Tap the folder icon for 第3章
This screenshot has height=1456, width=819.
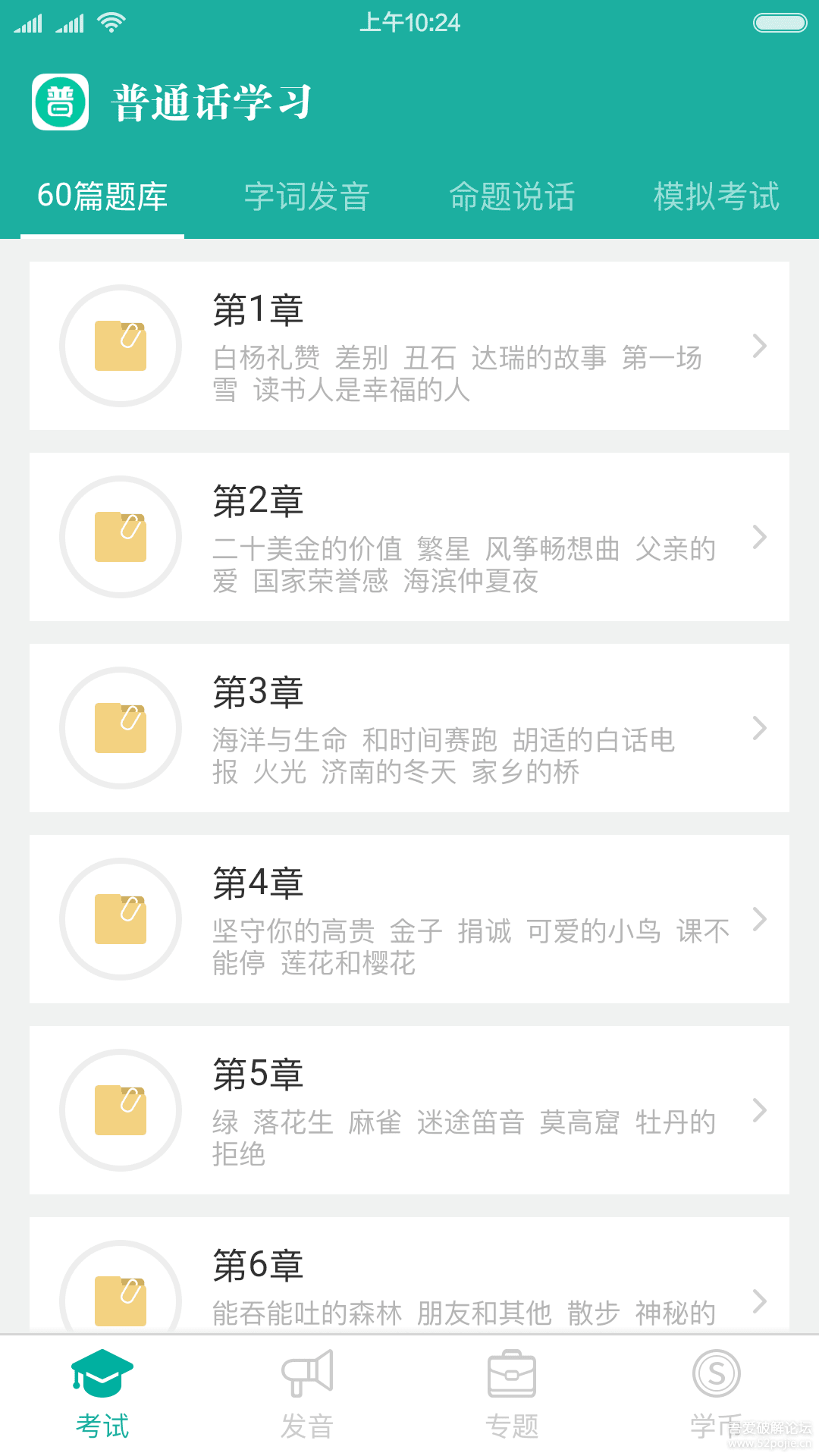120,727
